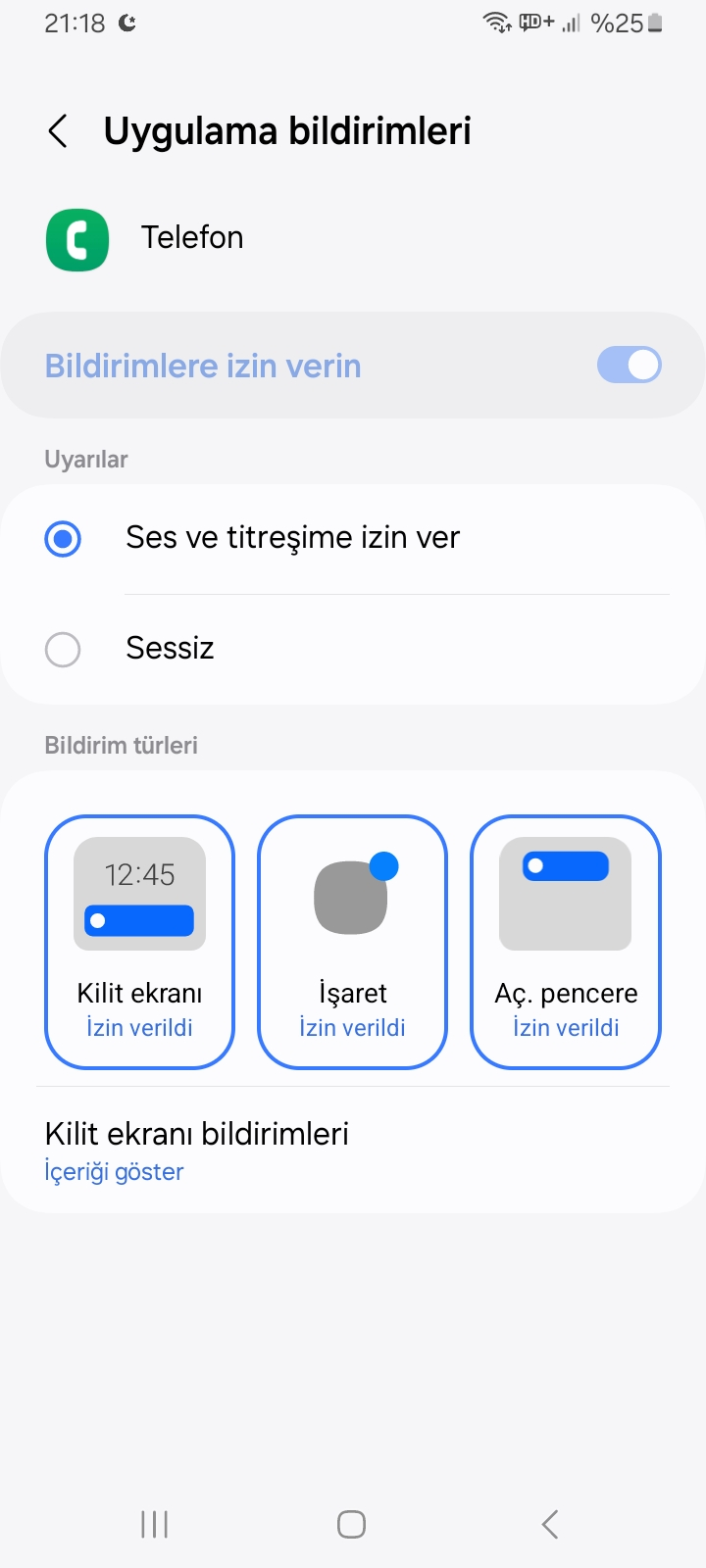Tap the Aç. pencere notification type card
The width and height of the screenshot is (706, 1568).
point(566,942)
